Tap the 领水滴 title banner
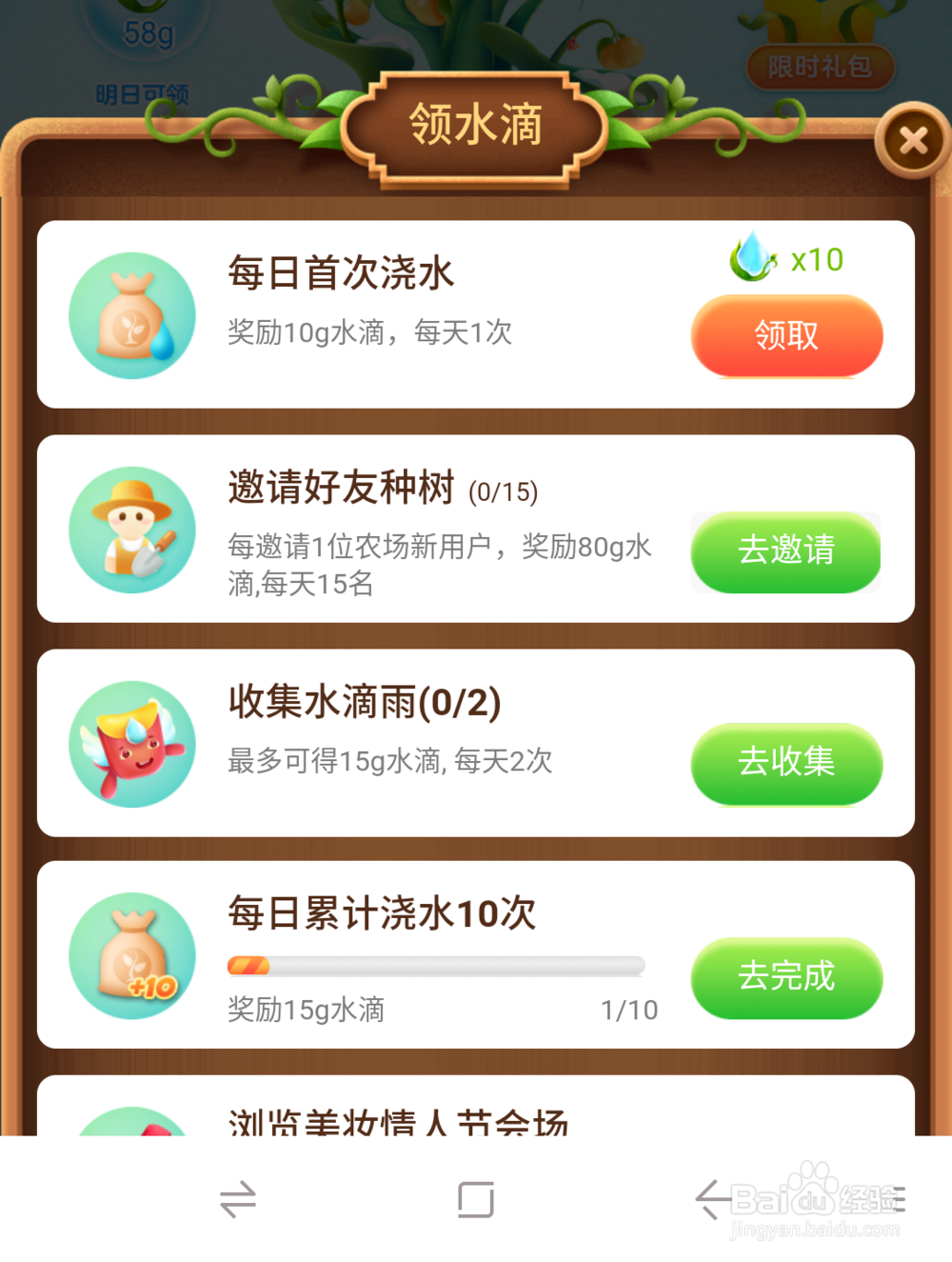Screen dimensions: 952x1262 click(476, 124)
